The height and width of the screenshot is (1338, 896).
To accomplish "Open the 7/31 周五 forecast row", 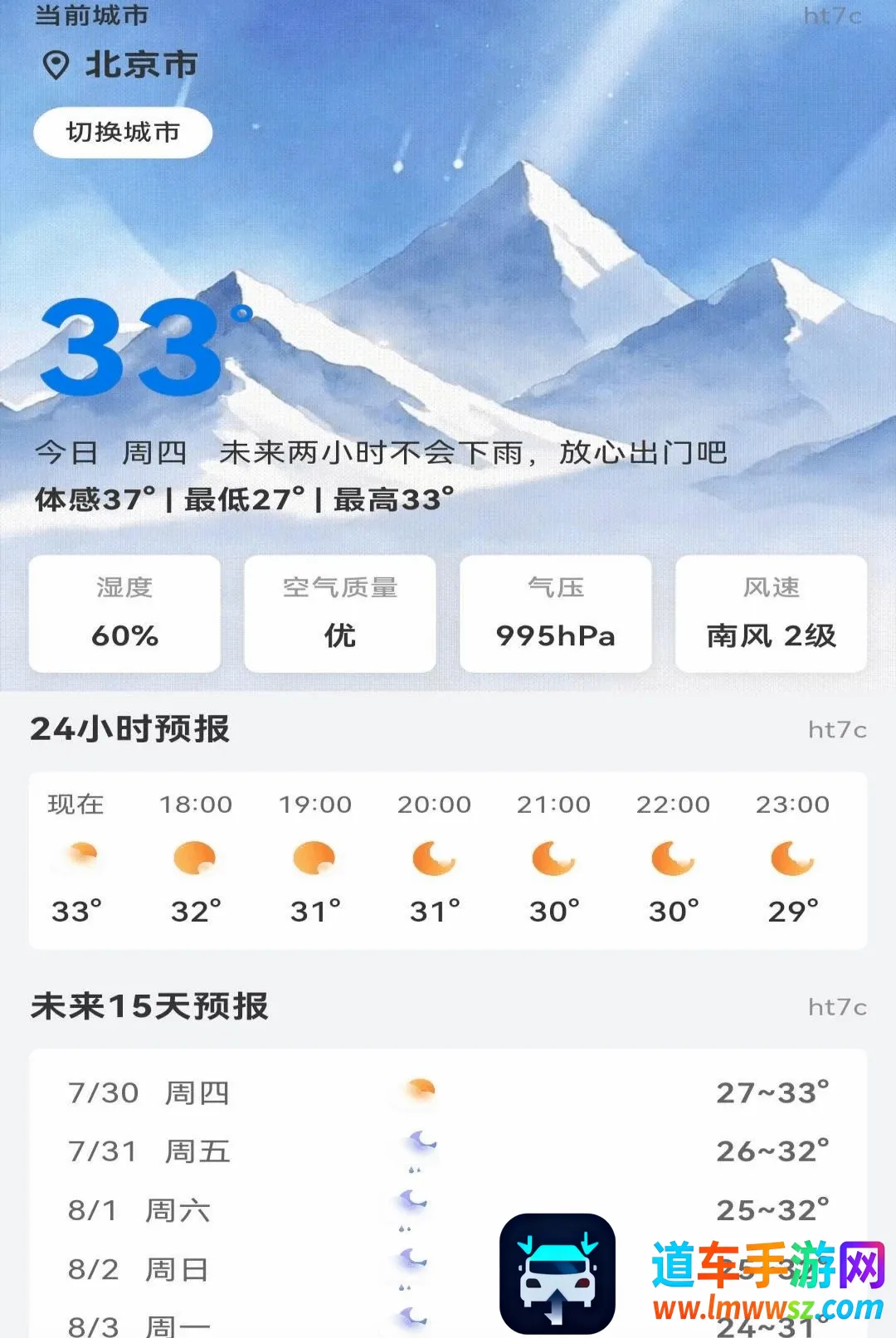I will pos(448,1151).
